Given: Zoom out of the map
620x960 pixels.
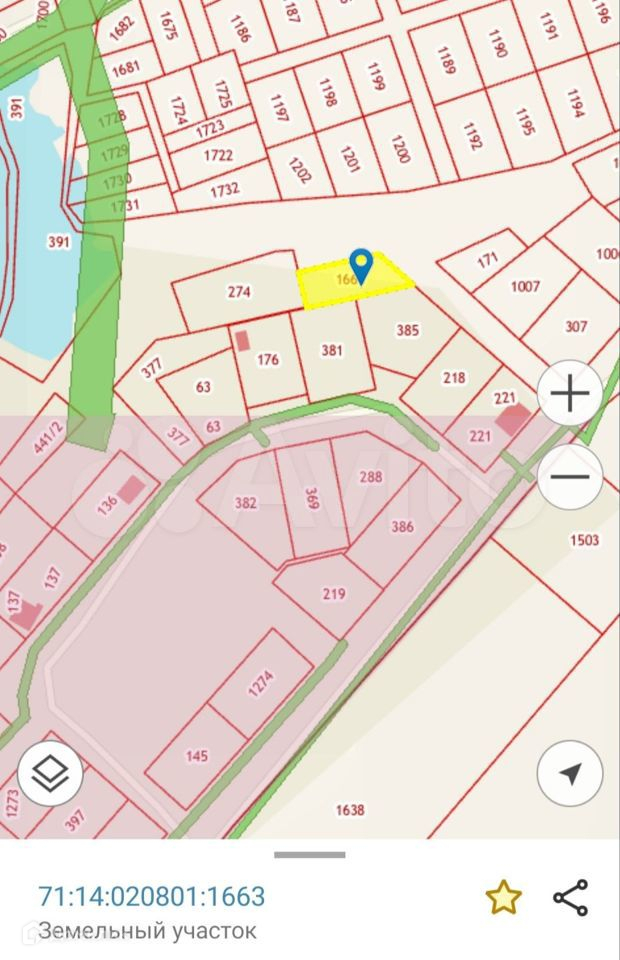Looking at the screenshot, I should click(x=570, y=476).
